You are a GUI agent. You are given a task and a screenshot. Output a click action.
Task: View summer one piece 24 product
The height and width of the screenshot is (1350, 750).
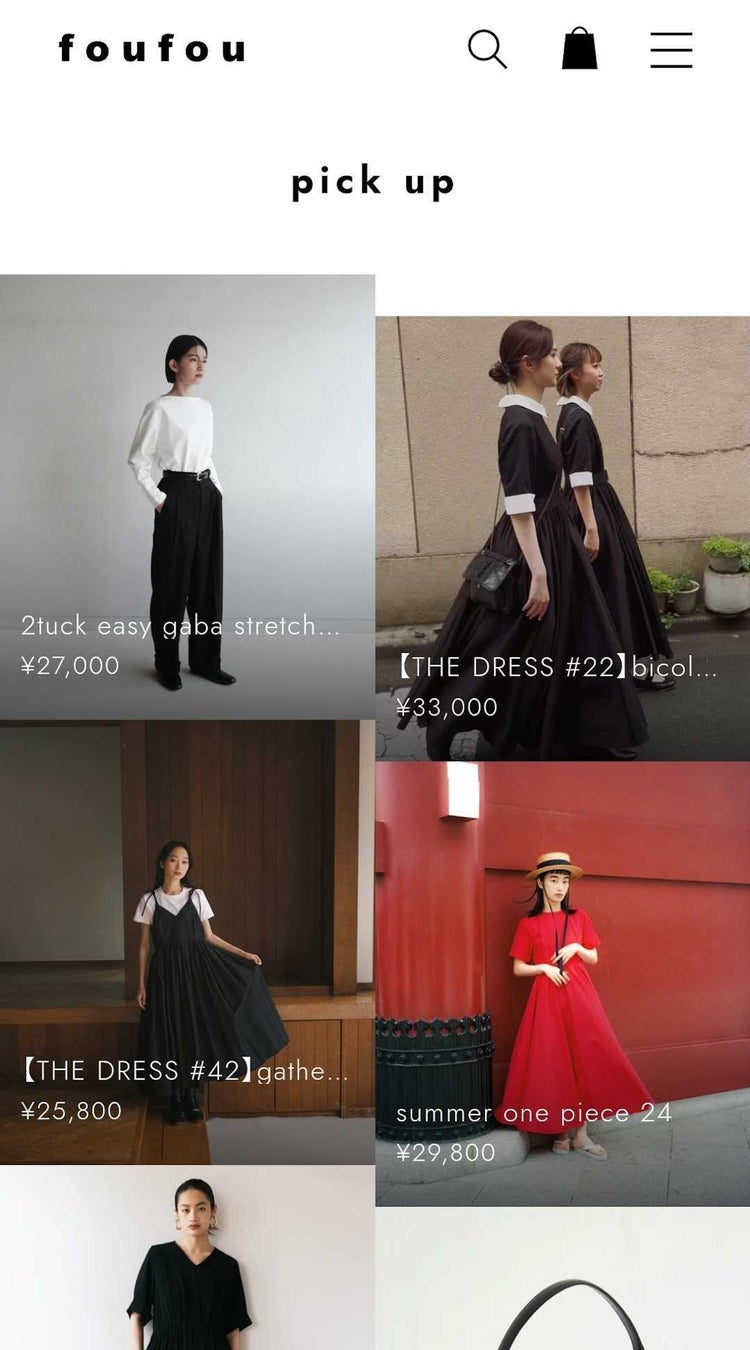pyautogui.click(x=562, y=984)
